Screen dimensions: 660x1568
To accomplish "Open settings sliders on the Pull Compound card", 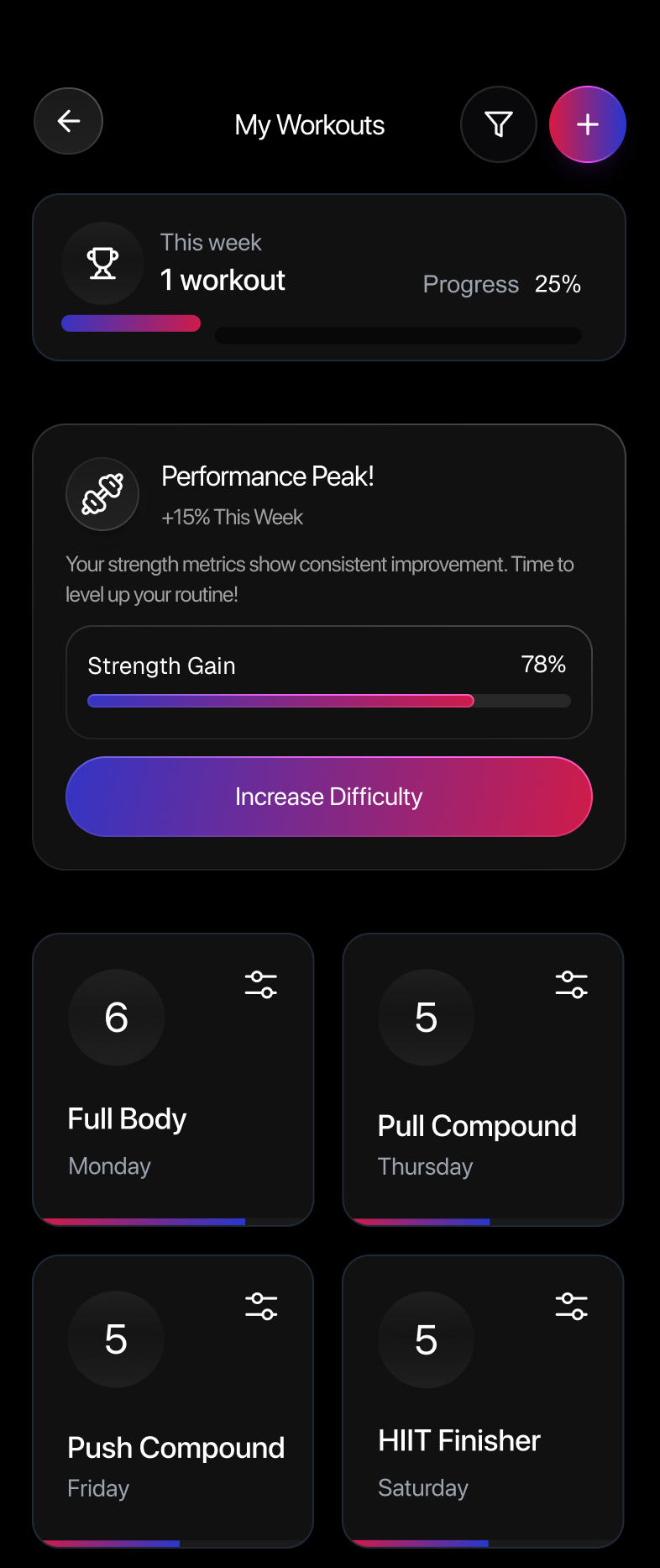I will (571, 984).
